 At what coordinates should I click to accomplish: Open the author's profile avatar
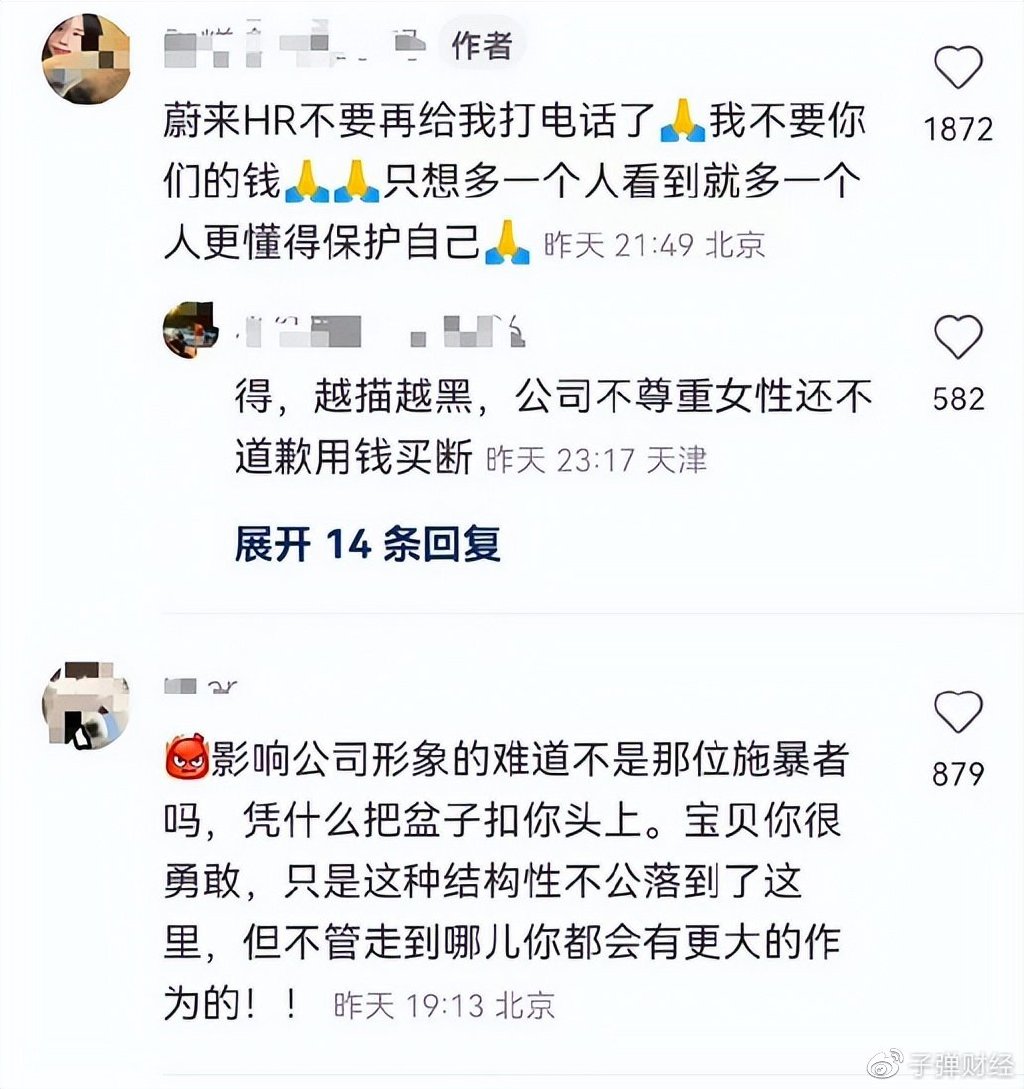click(x=86, y=59)
